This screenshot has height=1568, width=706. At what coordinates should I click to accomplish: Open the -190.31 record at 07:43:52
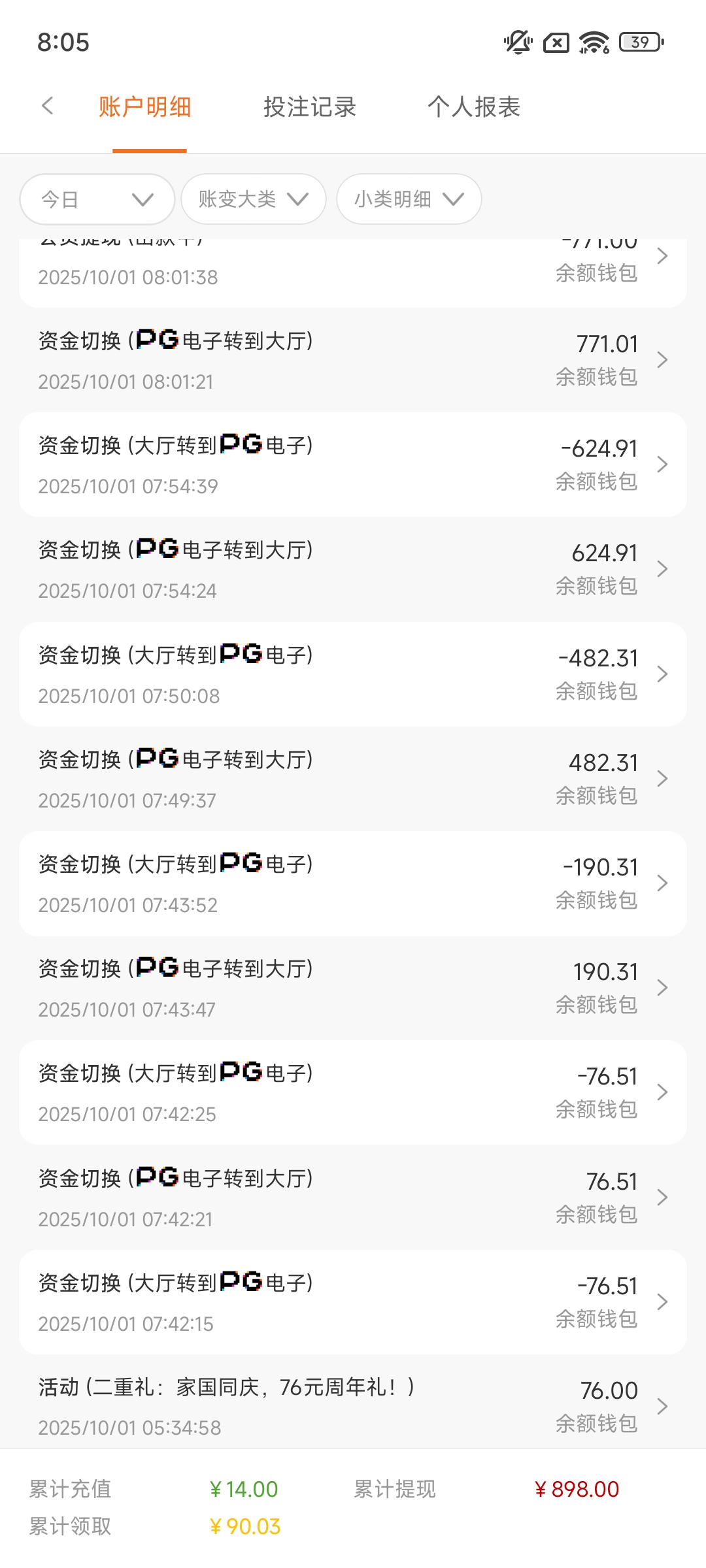click(353, 883)
